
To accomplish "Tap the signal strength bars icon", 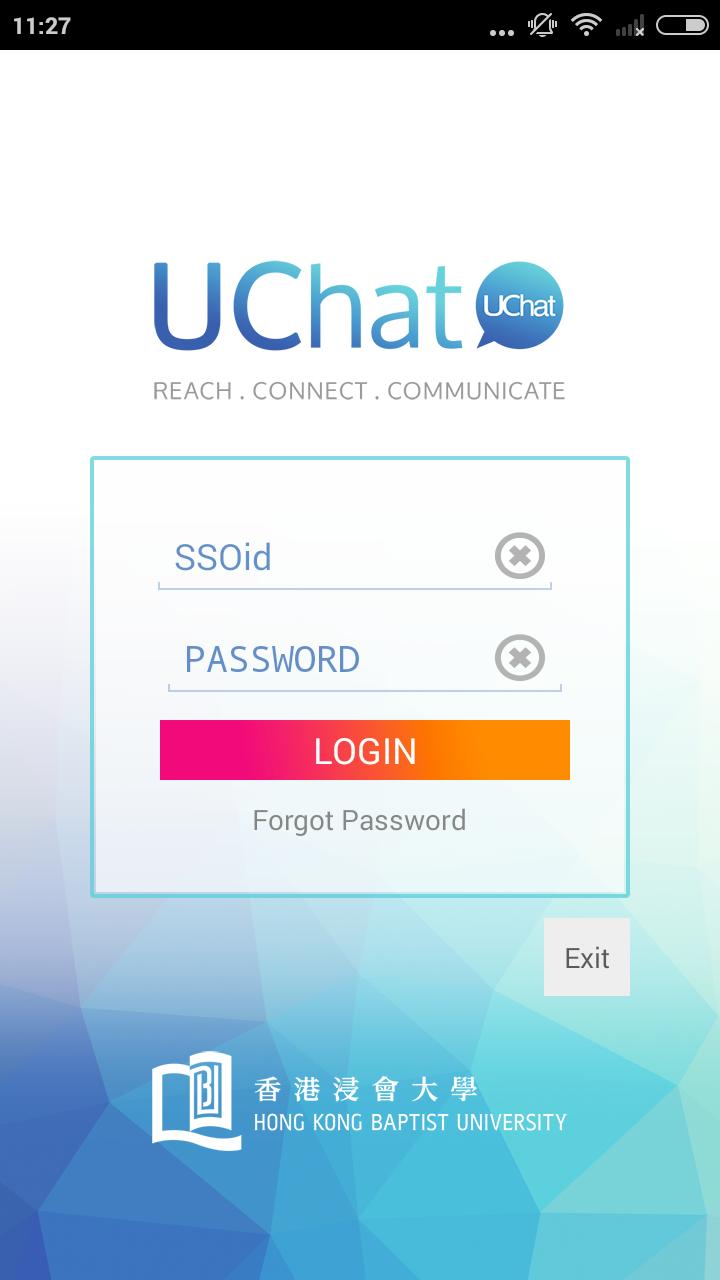I will tap(628, 25).
